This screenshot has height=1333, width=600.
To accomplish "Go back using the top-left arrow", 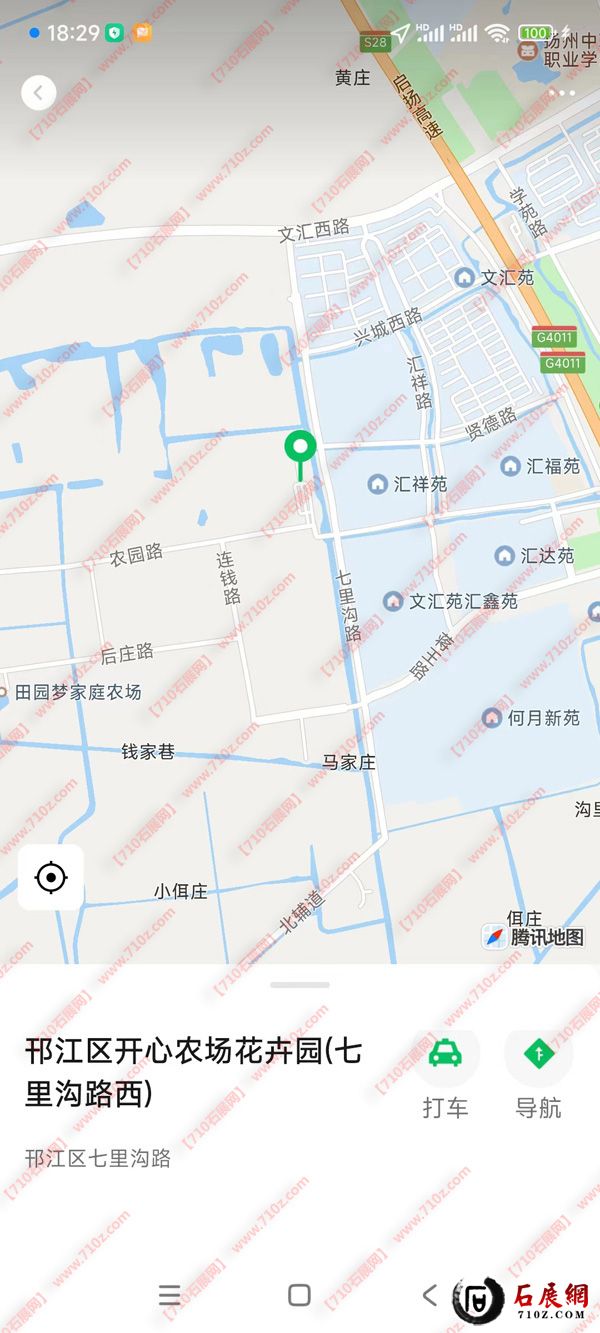I will coord(38,94).
